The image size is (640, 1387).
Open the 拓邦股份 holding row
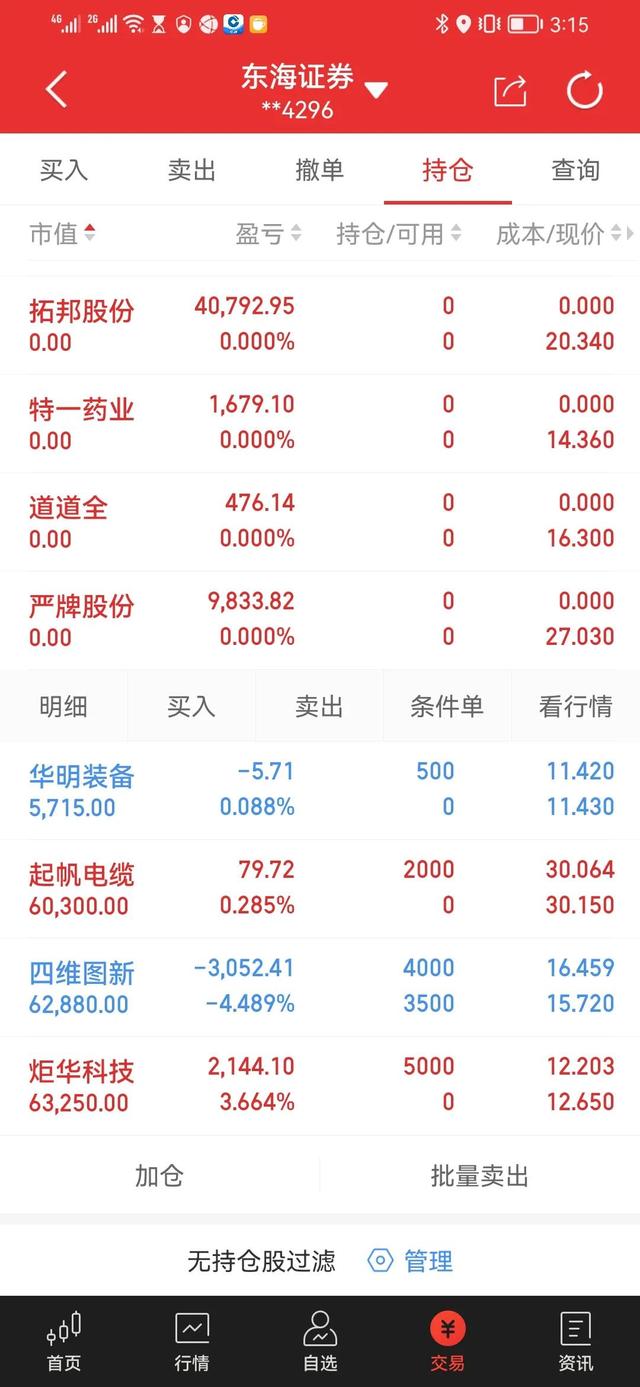(320, 325)
